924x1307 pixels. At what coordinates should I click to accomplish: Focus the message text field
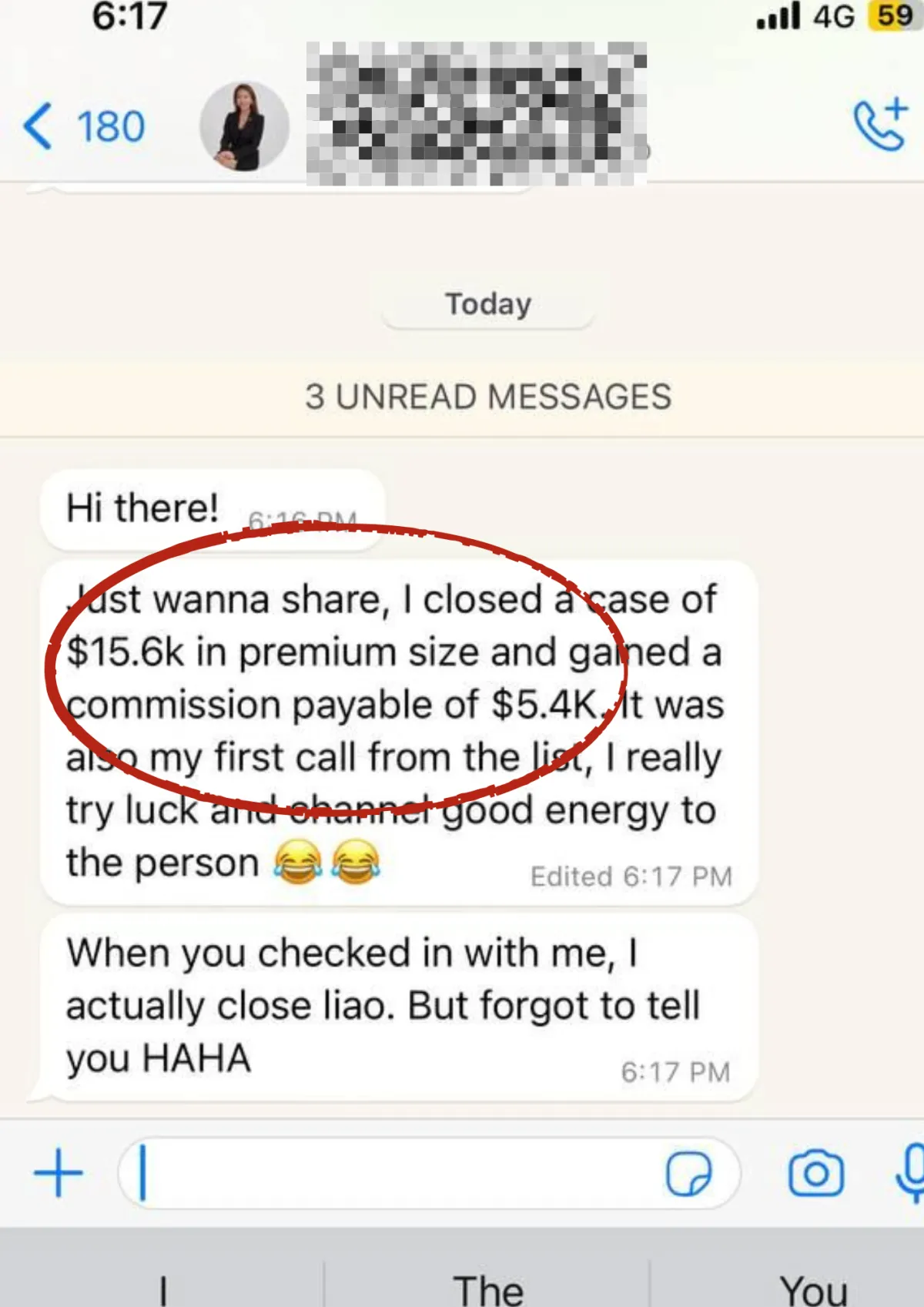tap(393, 1173)
